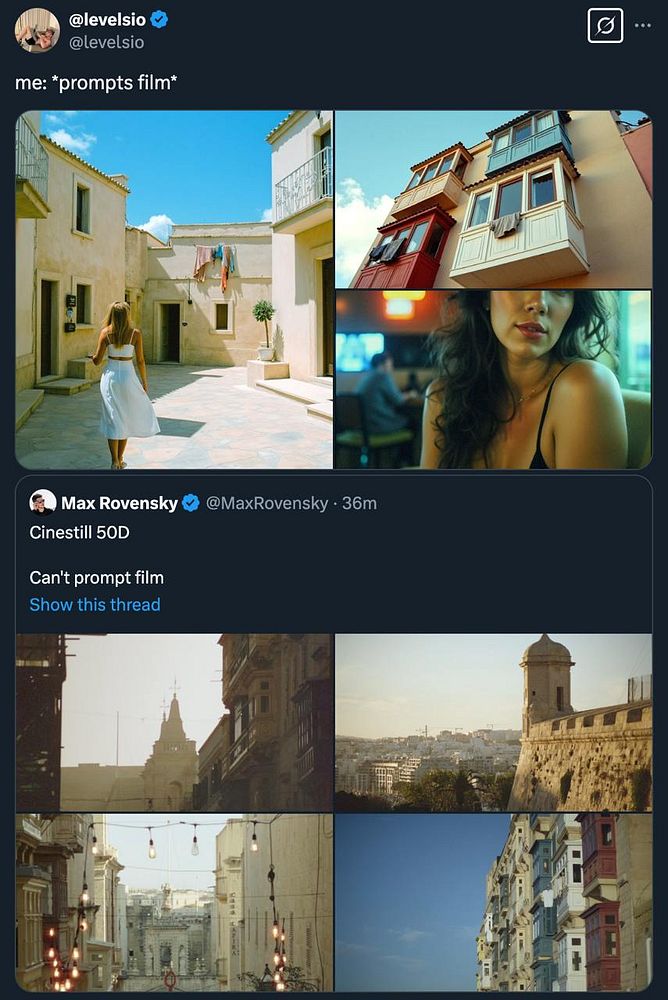
Task: Tap the Grok icon on the post
Action: (x=605, y=26)
